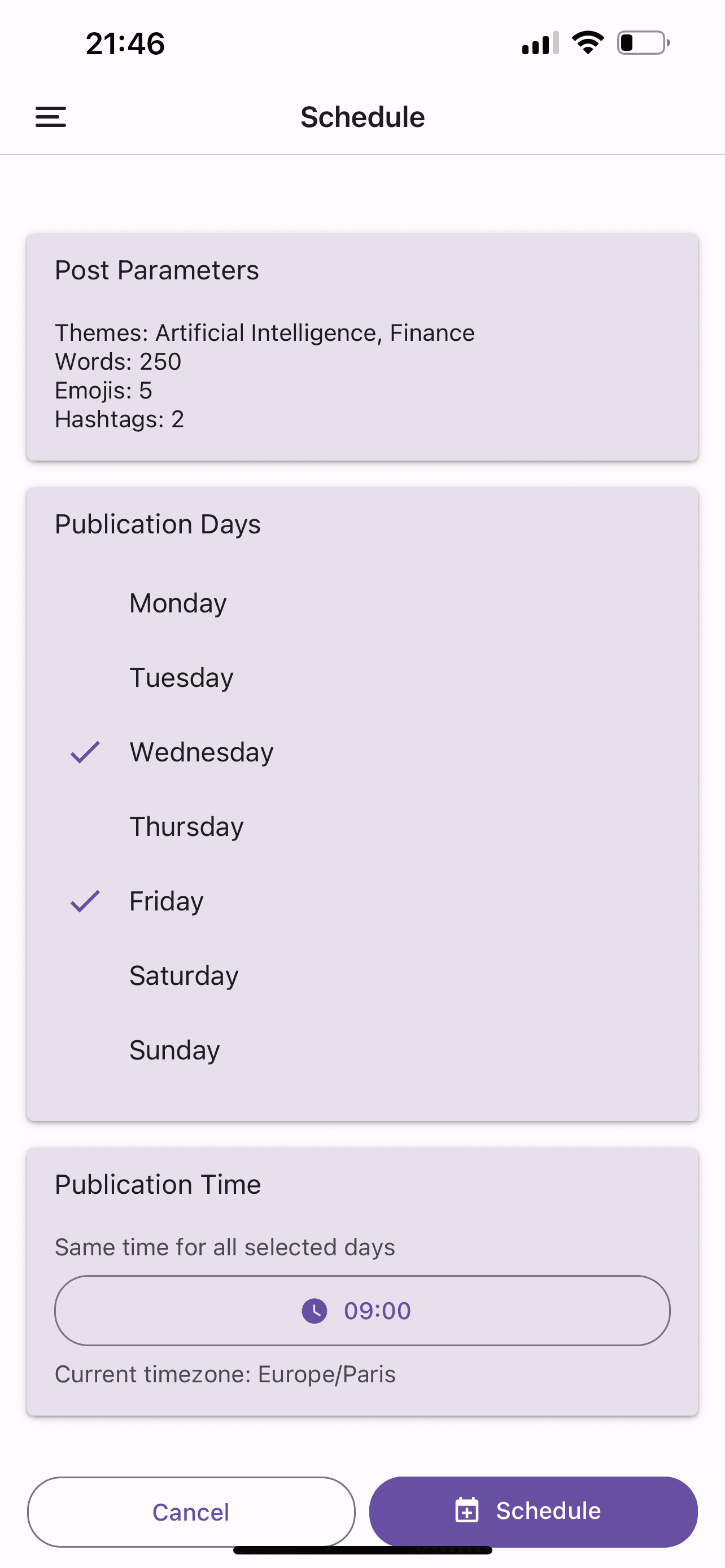Select Tuesday as a publication day
The image size is (725, 1568).
(x=181, y=677)
